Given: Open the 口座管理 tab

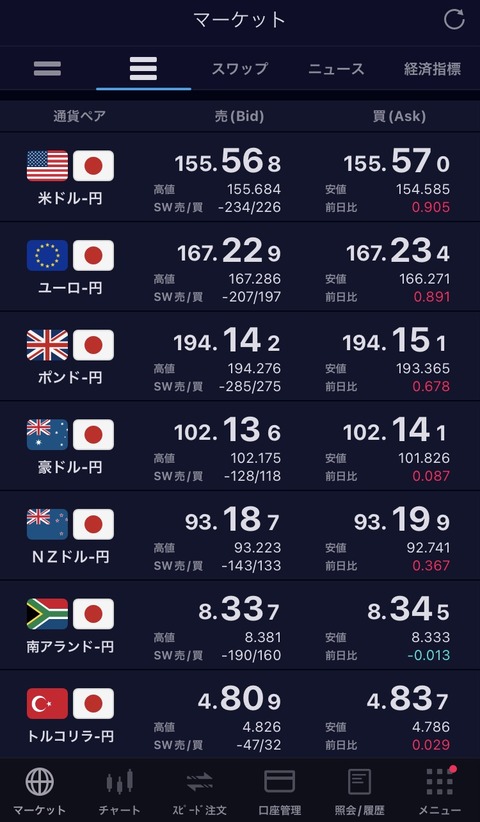Looking at the screenshot, I should tap(280, 792).
